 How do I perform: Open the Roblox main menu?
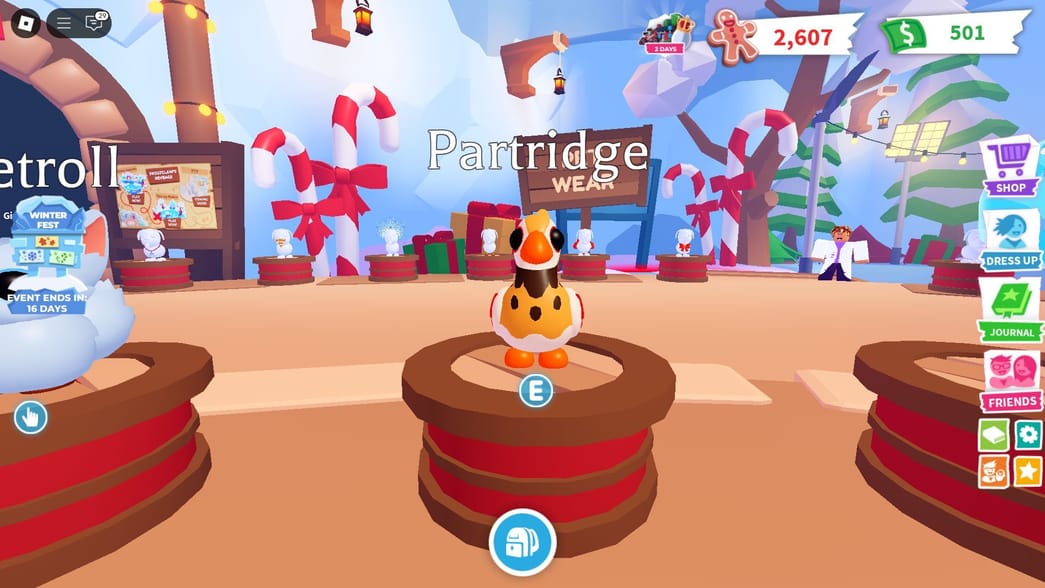26,22
